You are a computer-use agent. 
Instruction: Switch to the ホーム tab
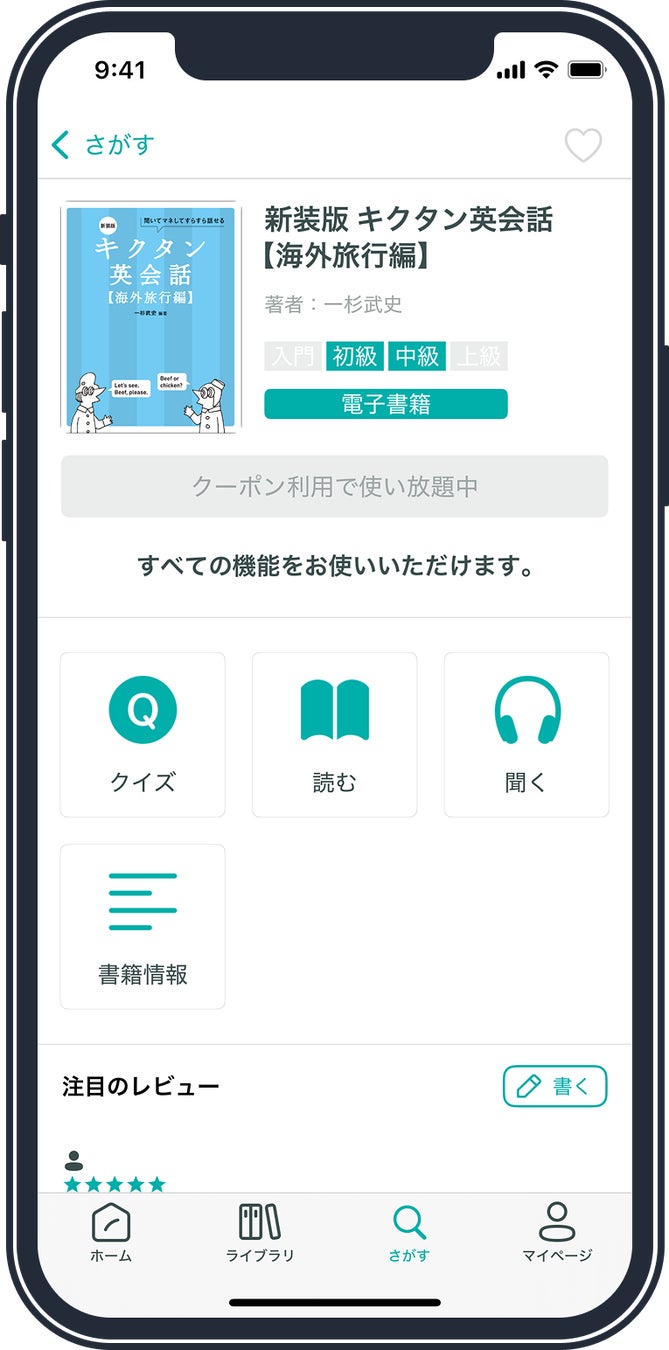coord(111,1232)
